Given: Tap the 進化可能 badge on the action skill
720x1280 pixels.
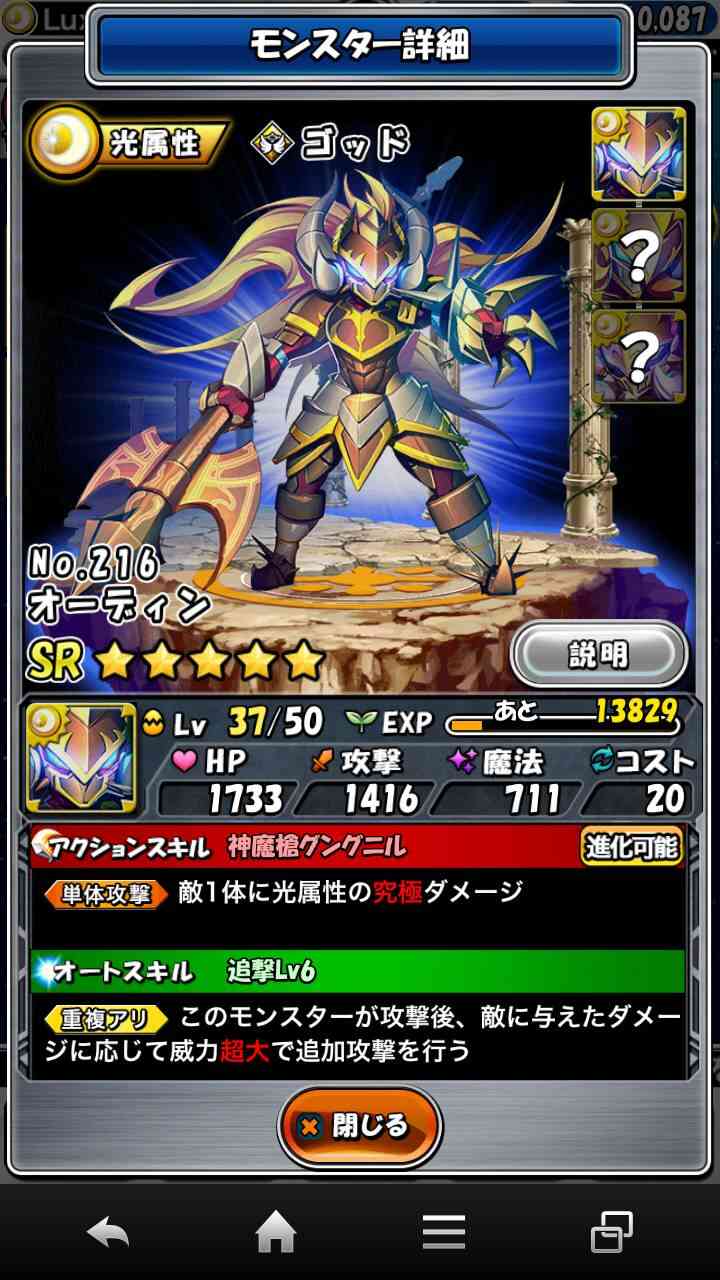Looking at the screenshot, I should 632,847.
